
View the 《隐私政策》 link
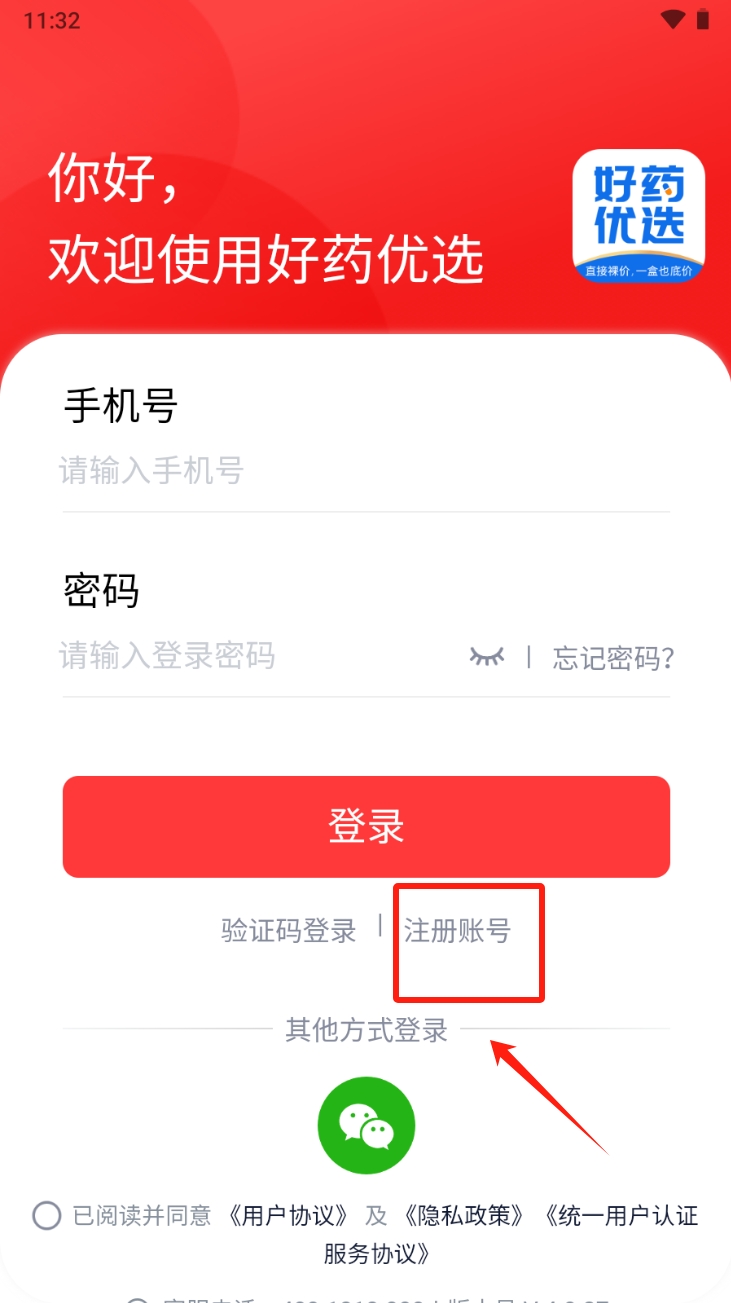point(464,1216)
